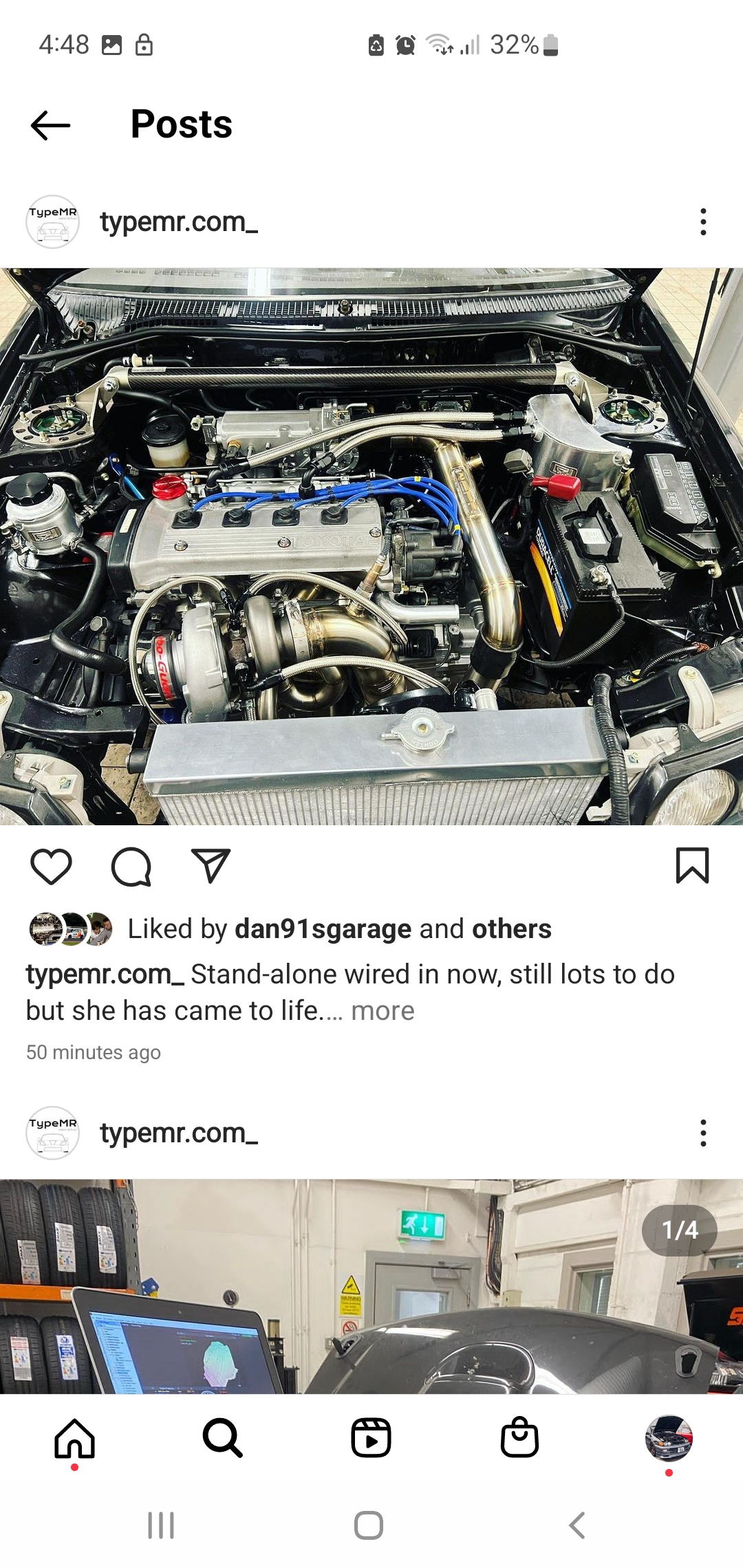This screenshot has height=1568, width=743.
Task: Comment on the engine bay post
Action: coord(131,867)
